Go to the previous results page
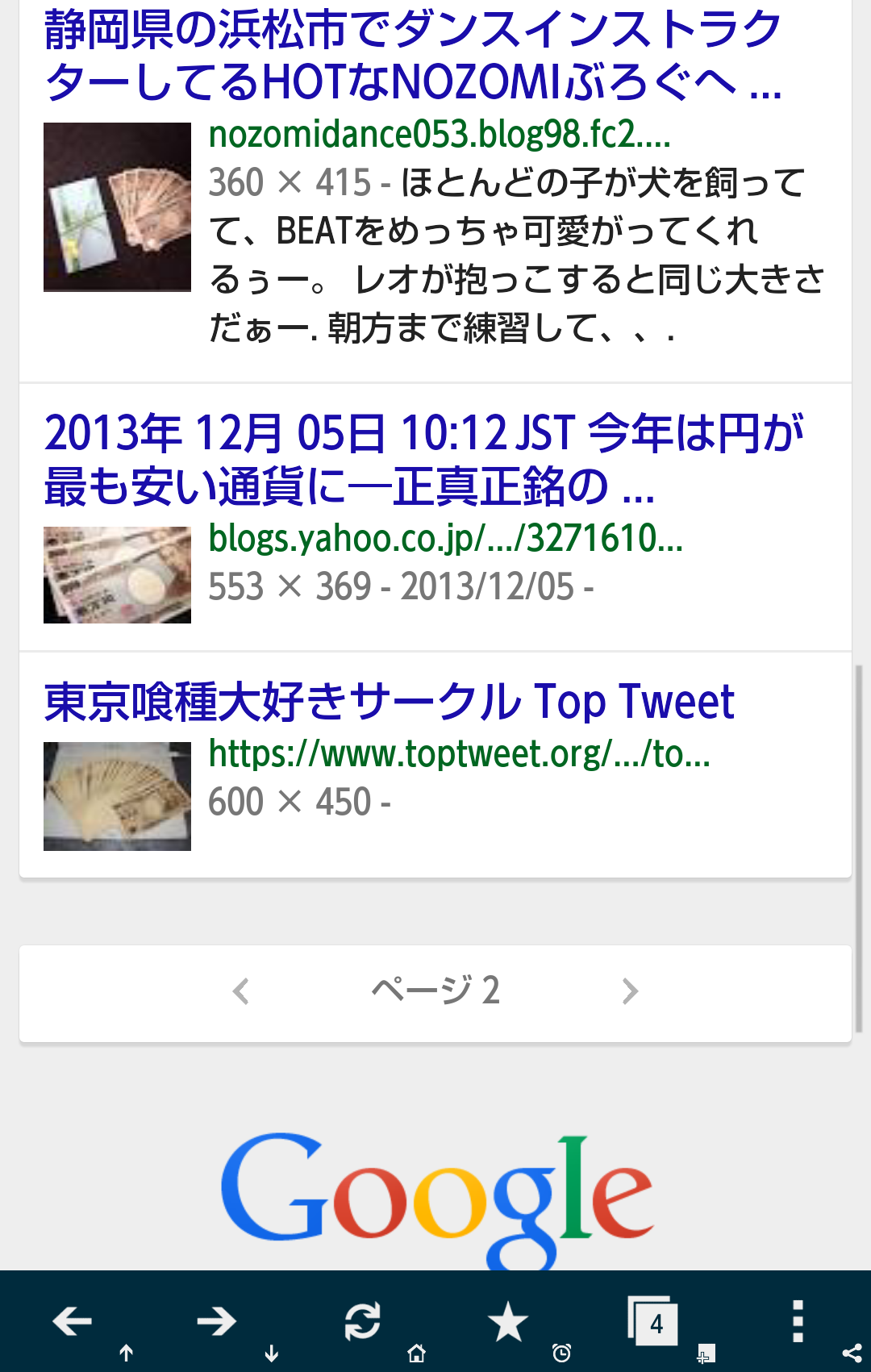871x1372 pixels. click(x=240, y=991)
